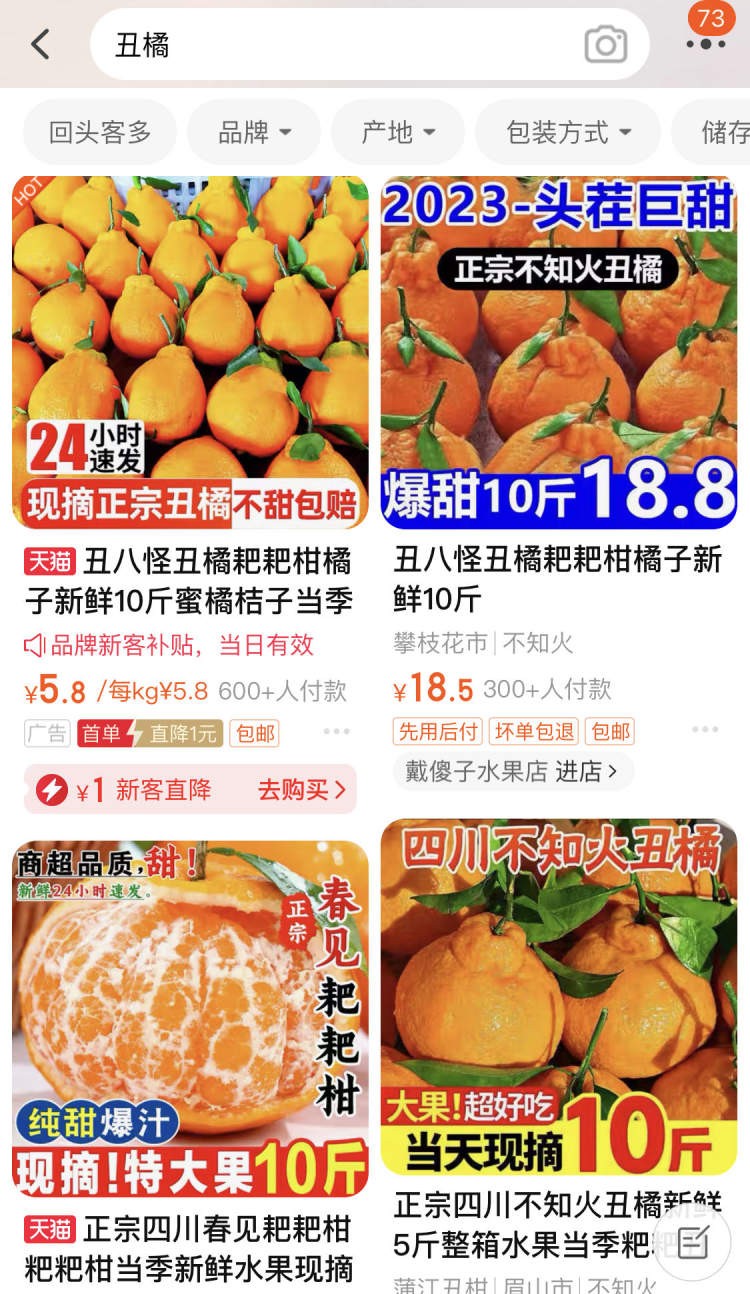This screenshot has width=750, height=1294.
Task: Expand the 包装方式 filter dropdown
Action: 568,132
